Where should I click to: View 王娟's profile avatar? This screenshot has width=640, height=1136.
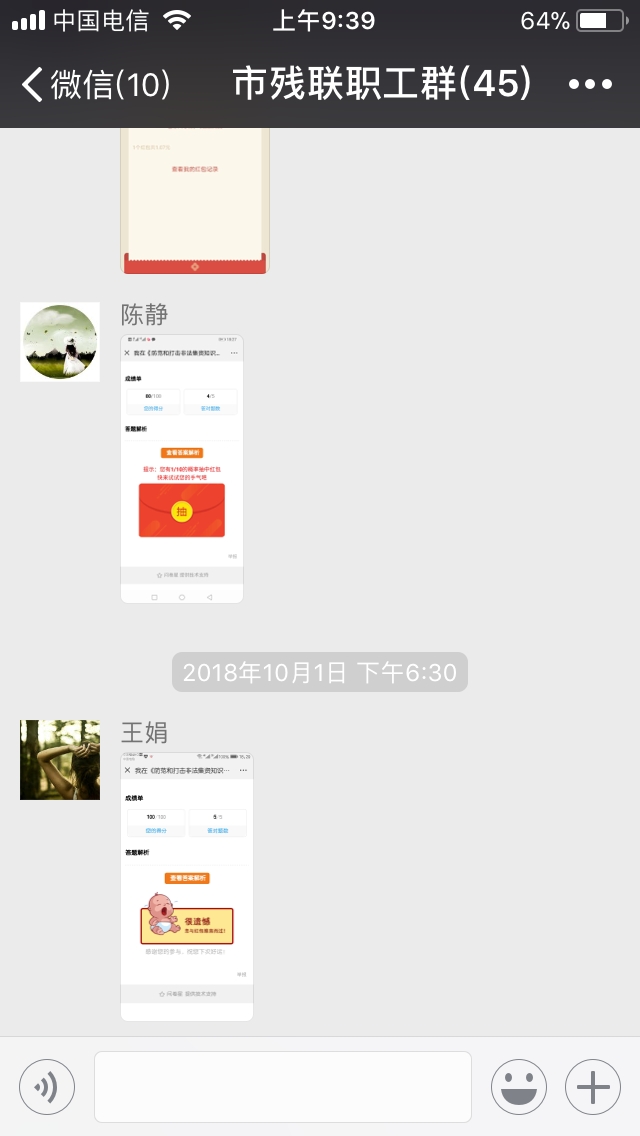pos(60,760)
